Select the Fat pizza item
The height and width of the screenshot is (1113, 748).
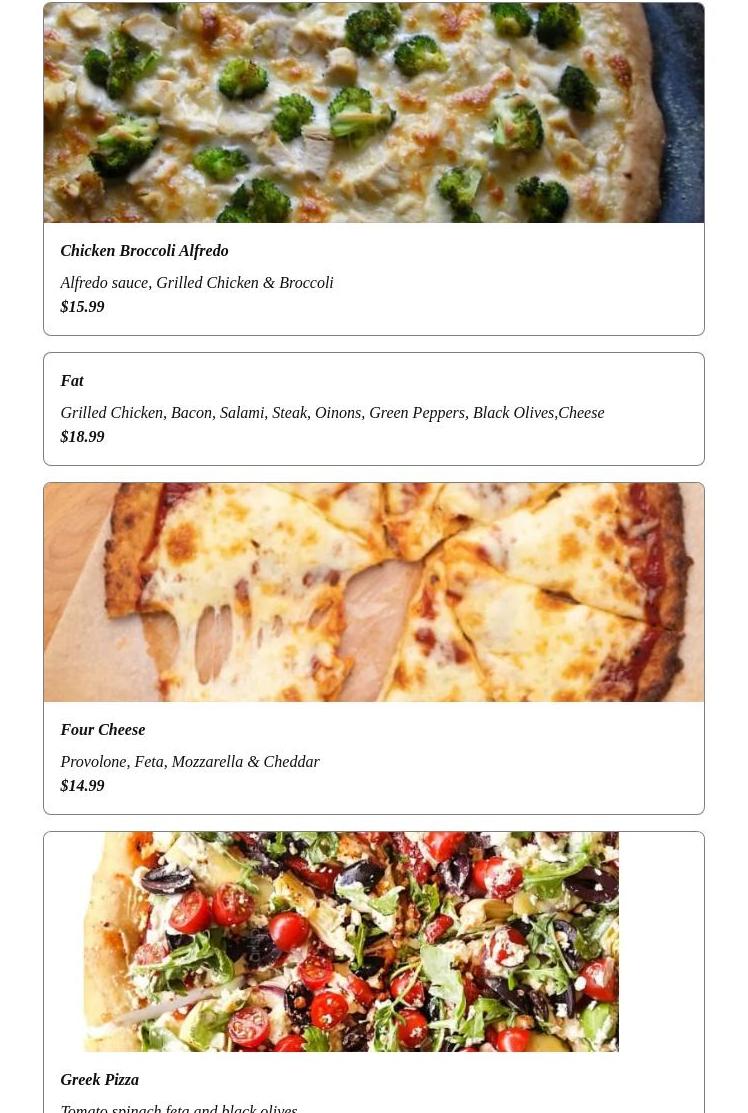[373, 408]
